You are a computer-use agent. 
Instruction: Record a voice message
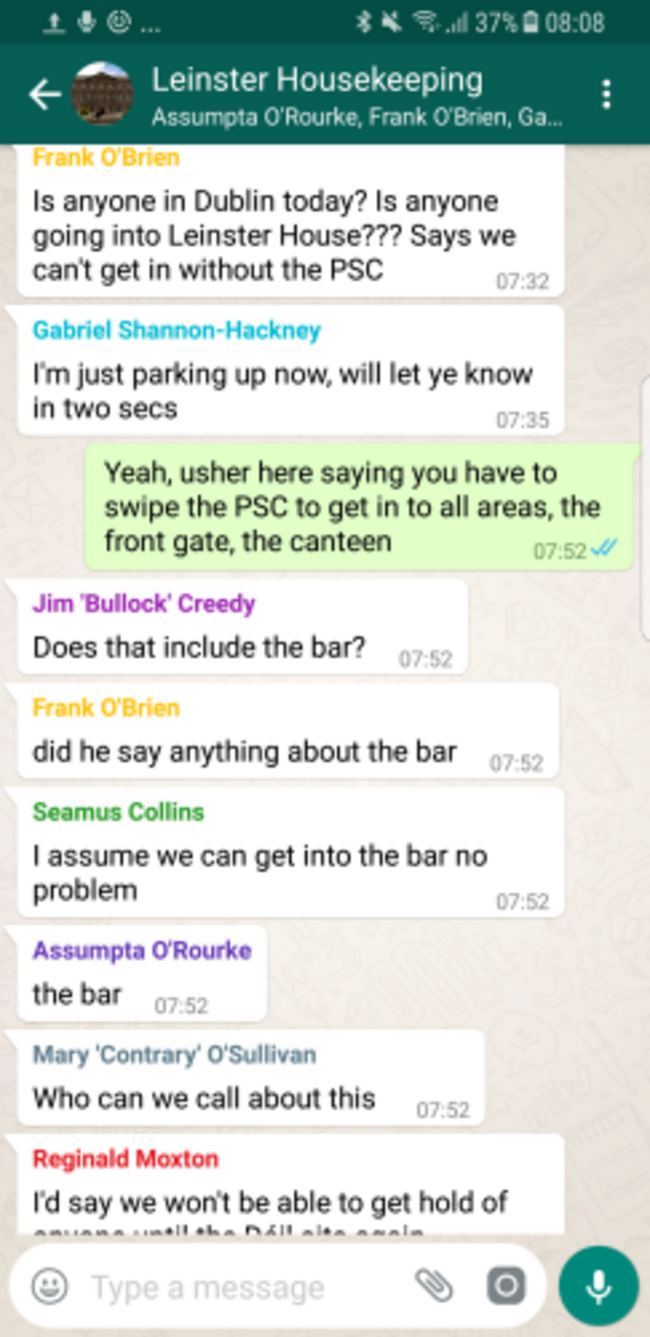point(598,1286)
